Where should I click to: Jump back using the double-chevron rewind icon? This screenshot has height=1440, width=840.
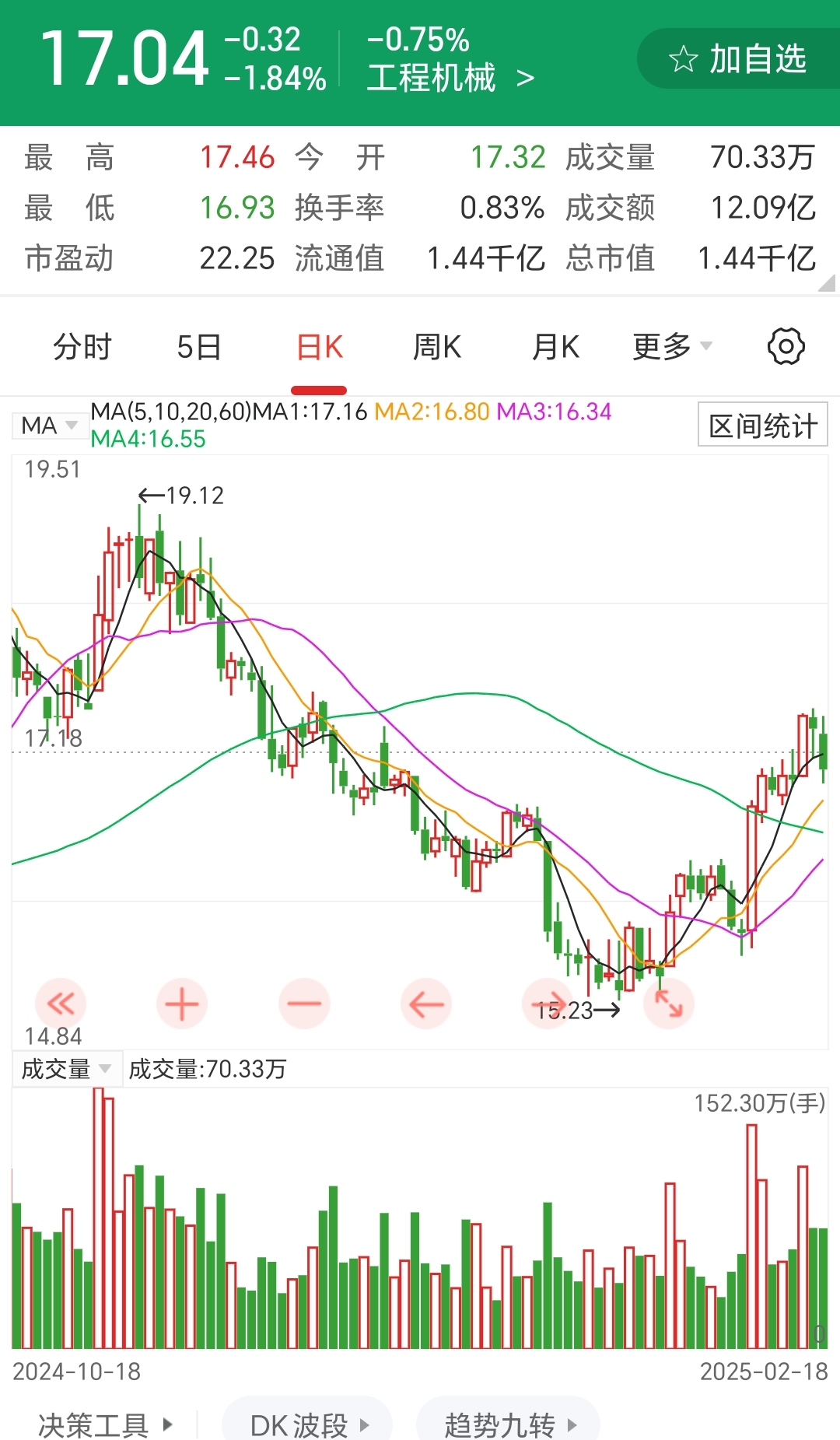[x=60, y=1004]
